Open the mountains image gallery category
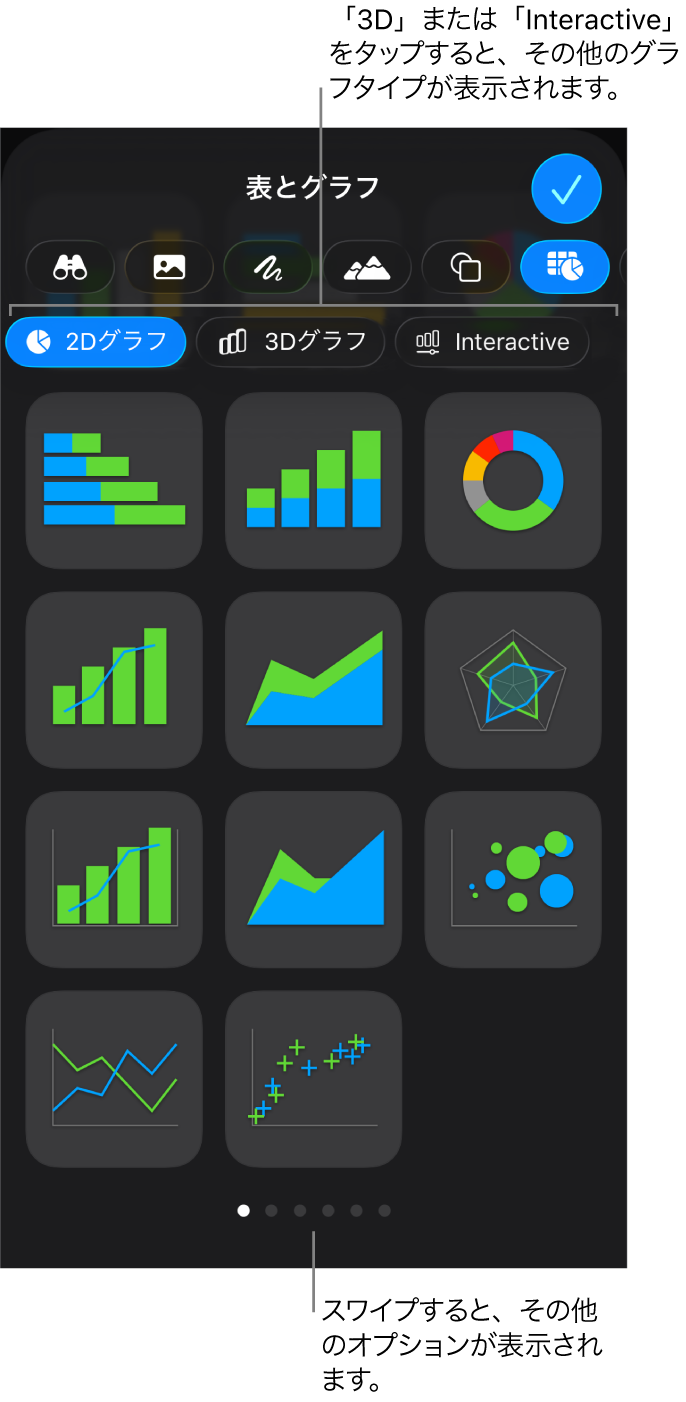This screenshot has width=686, height=1402. tap(367, 267)
